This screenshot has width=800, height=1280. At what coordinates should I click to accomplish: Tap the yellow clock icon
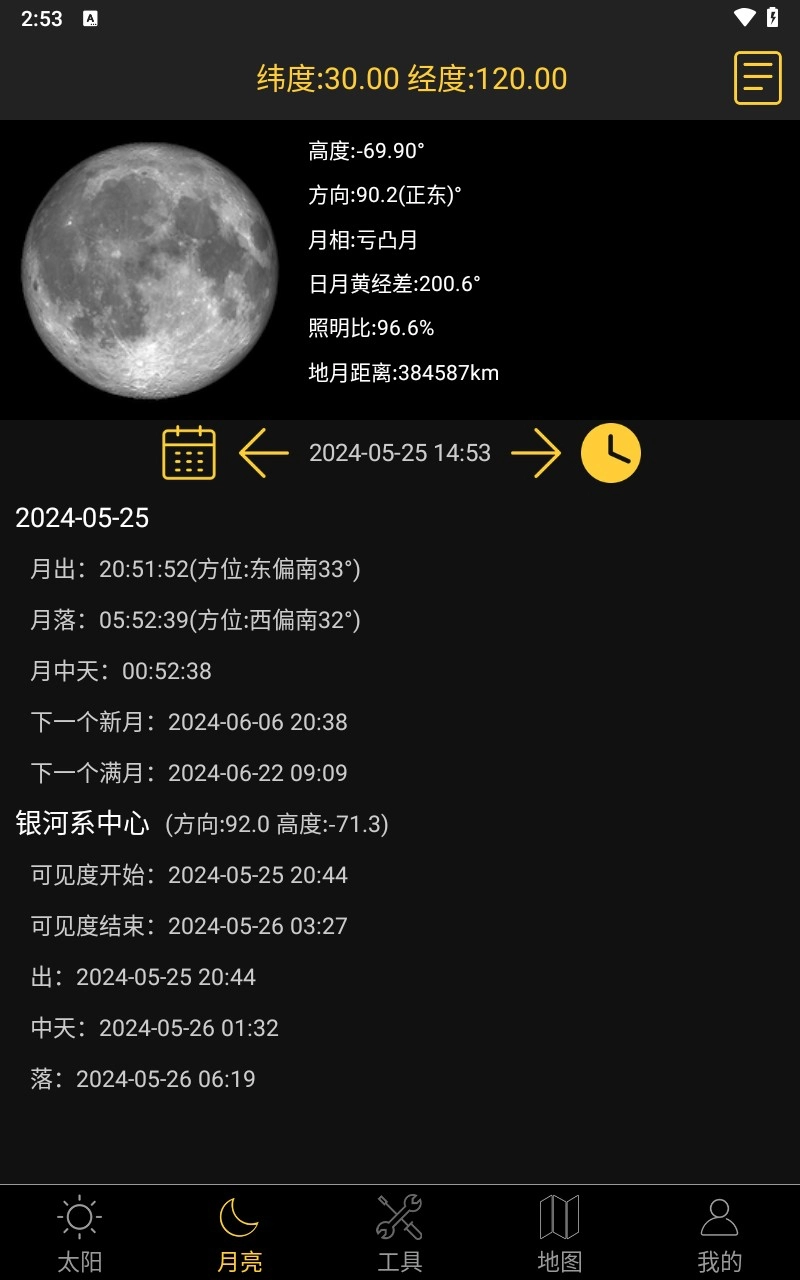(611, 453)
